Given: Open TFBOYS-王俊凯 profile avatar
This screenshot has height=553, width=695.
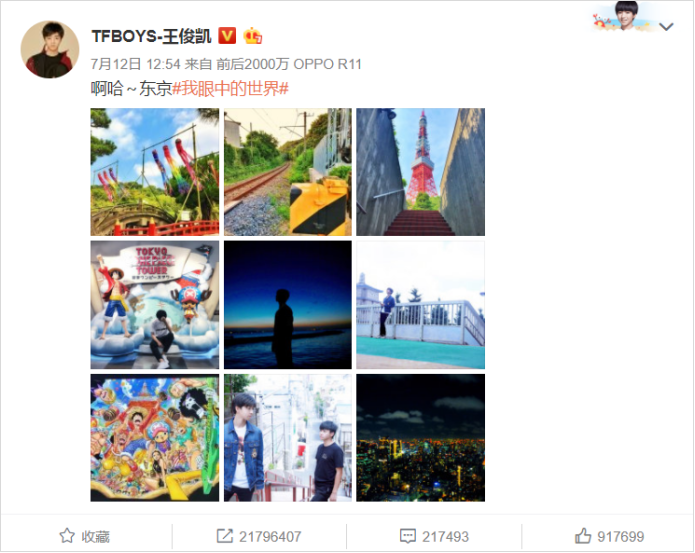Looking at the screenshot, I should [49, 49].
